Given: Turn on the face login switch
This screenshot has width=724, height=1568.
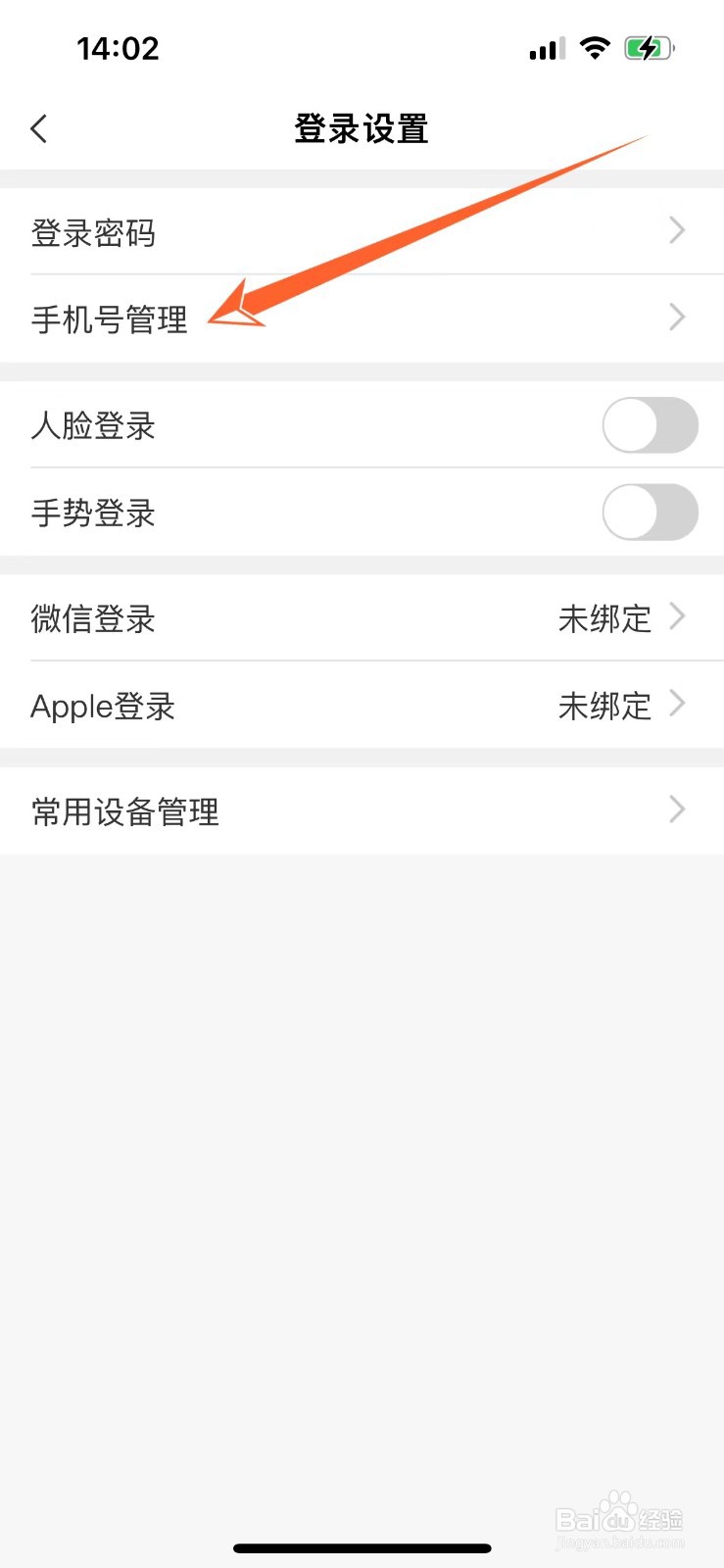Looking at the screenshot, I should pos(650,425).
